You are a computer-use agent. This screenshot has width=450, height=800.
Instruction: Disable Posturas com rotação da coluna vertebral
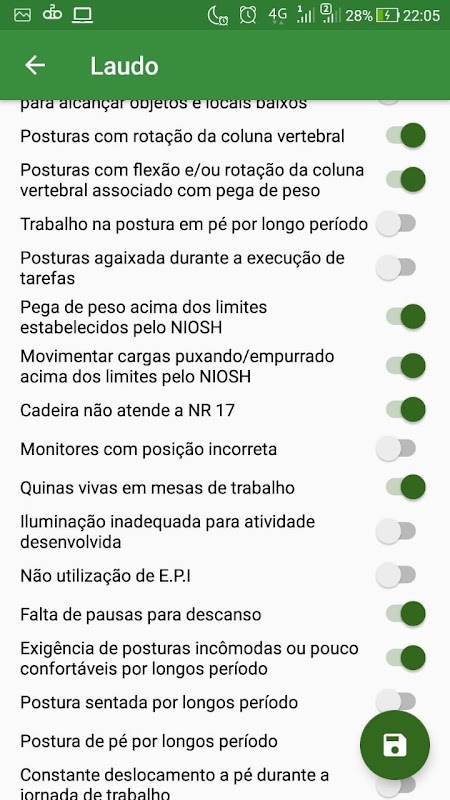coord(406,136)
